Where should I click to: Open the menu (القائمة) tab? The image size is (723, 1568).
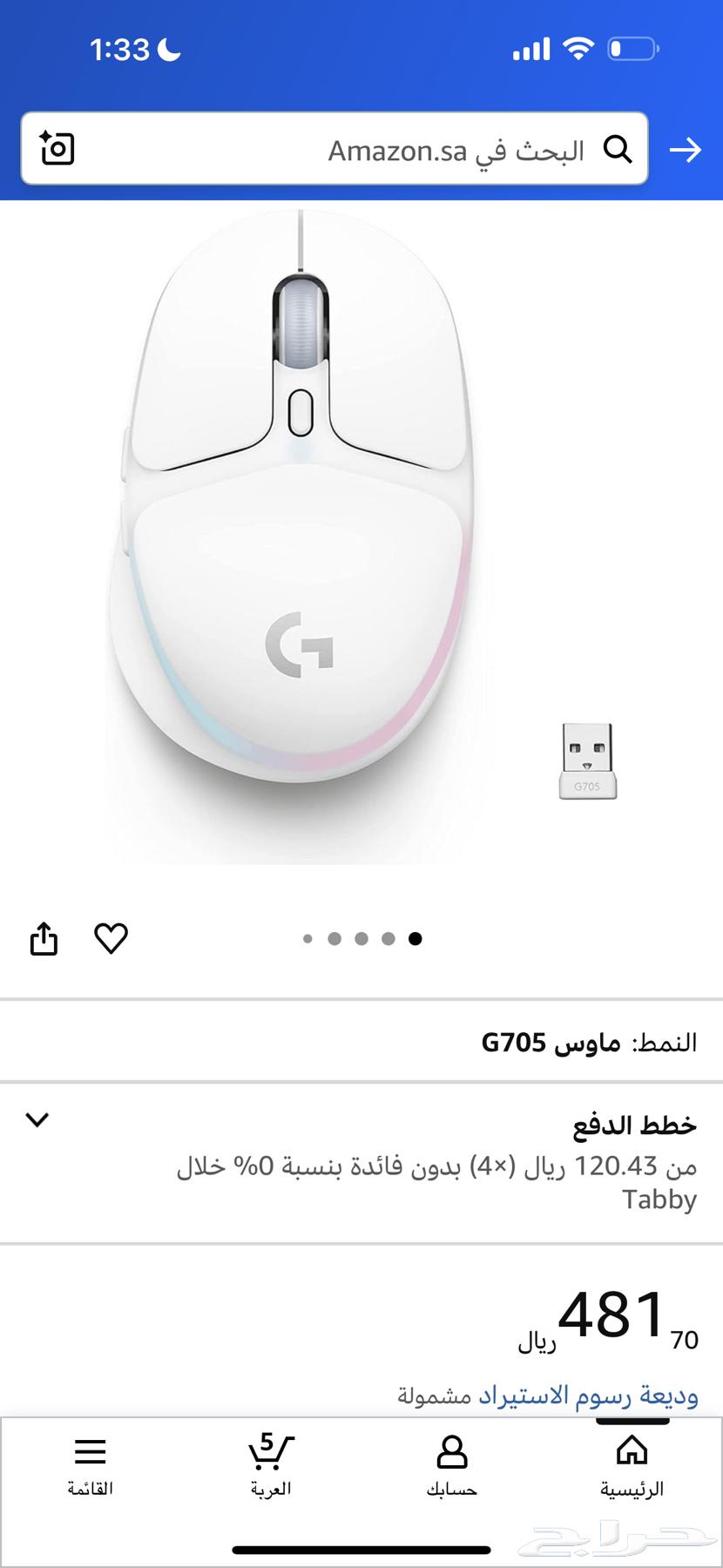coord(91,1465)
